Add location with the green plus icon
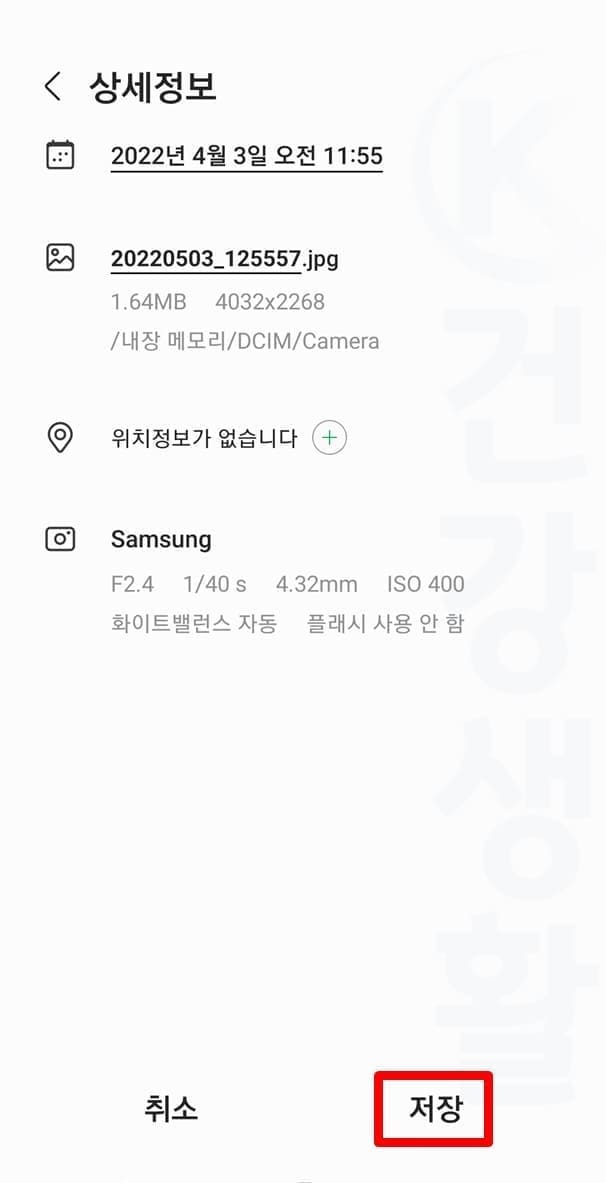The height and width of the screenshot is (1183, 606). point(330,438)
